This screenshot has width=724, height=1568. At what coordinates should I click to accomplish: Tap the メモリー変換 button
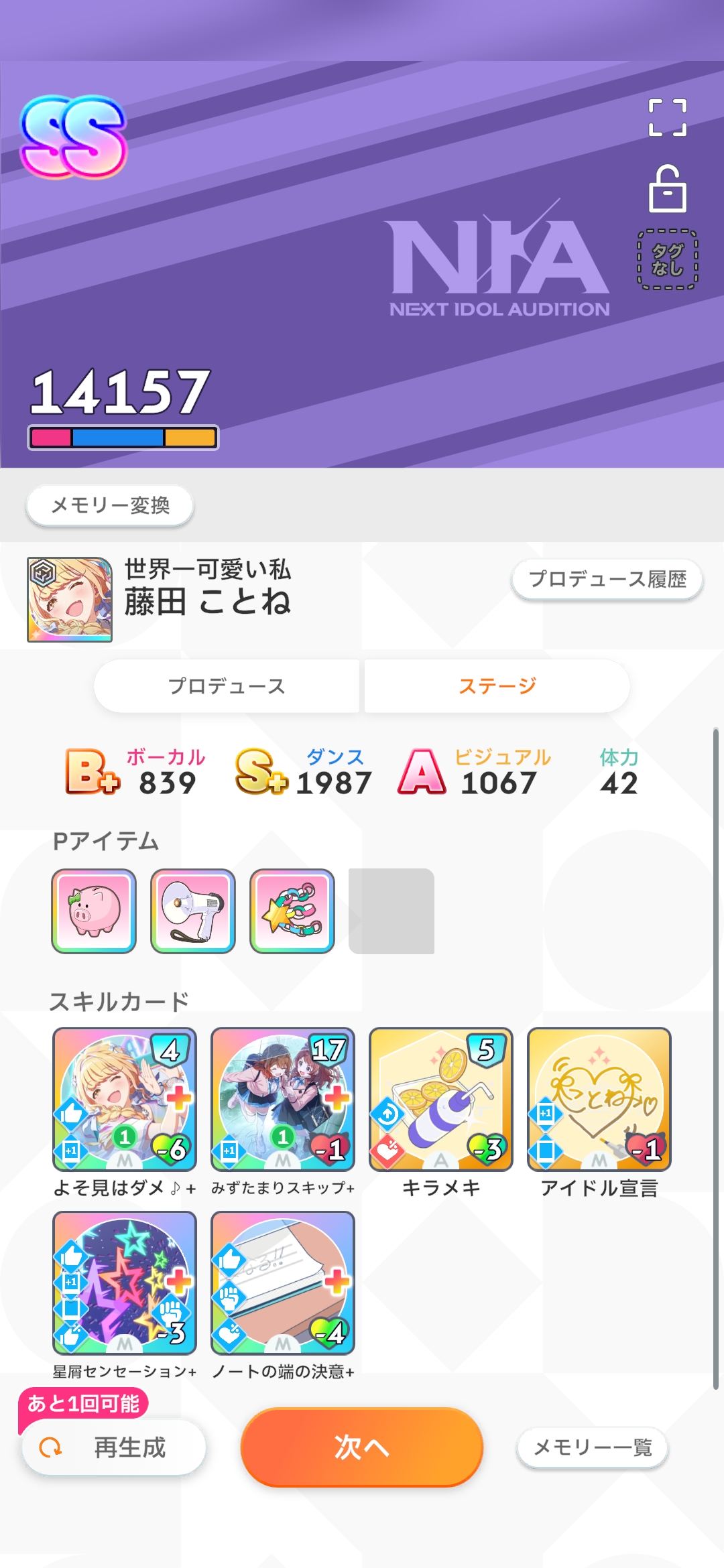pyautogui.click(x=110, y=505)
